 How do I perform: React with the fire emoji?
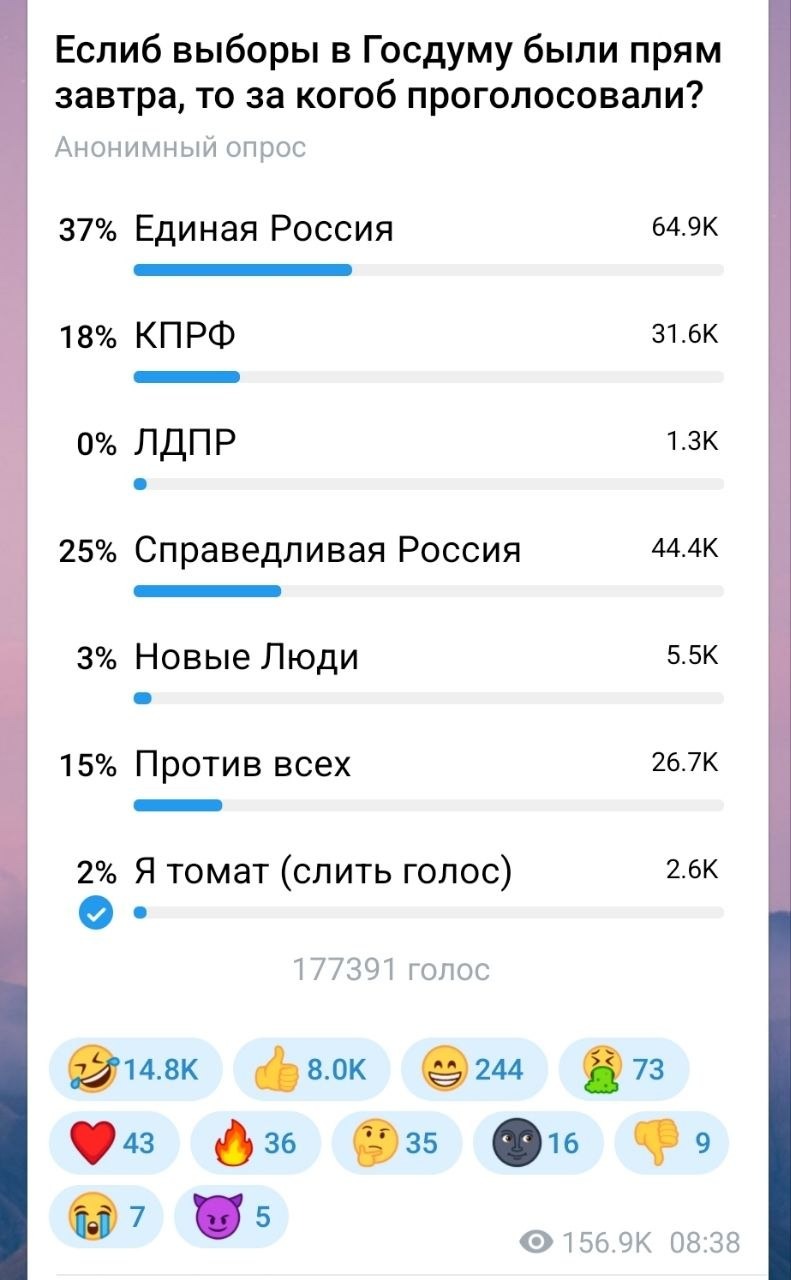(255, 1142)
